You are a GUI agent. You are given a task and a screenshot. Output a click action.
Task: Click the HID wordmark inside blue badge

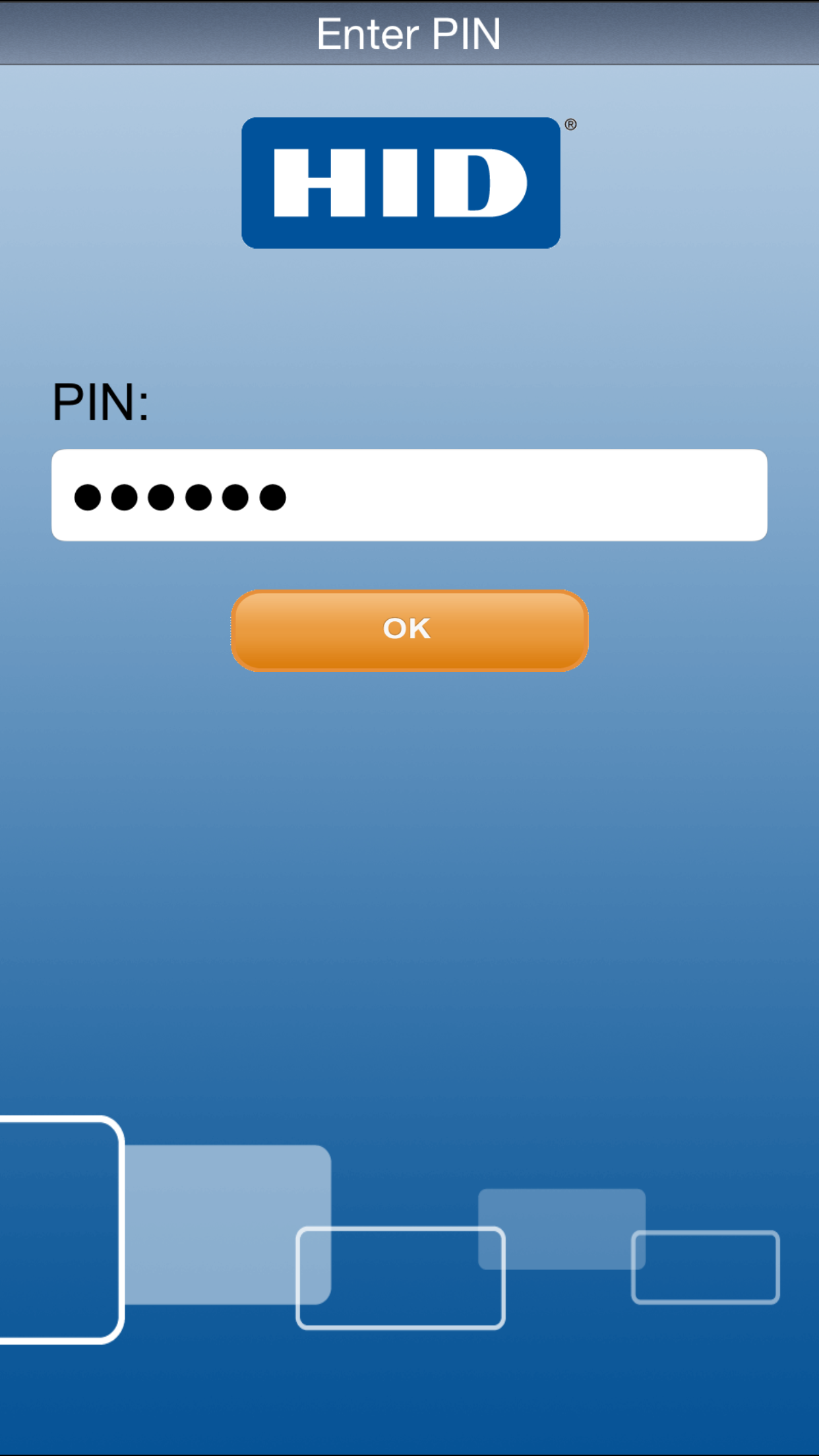401,183
